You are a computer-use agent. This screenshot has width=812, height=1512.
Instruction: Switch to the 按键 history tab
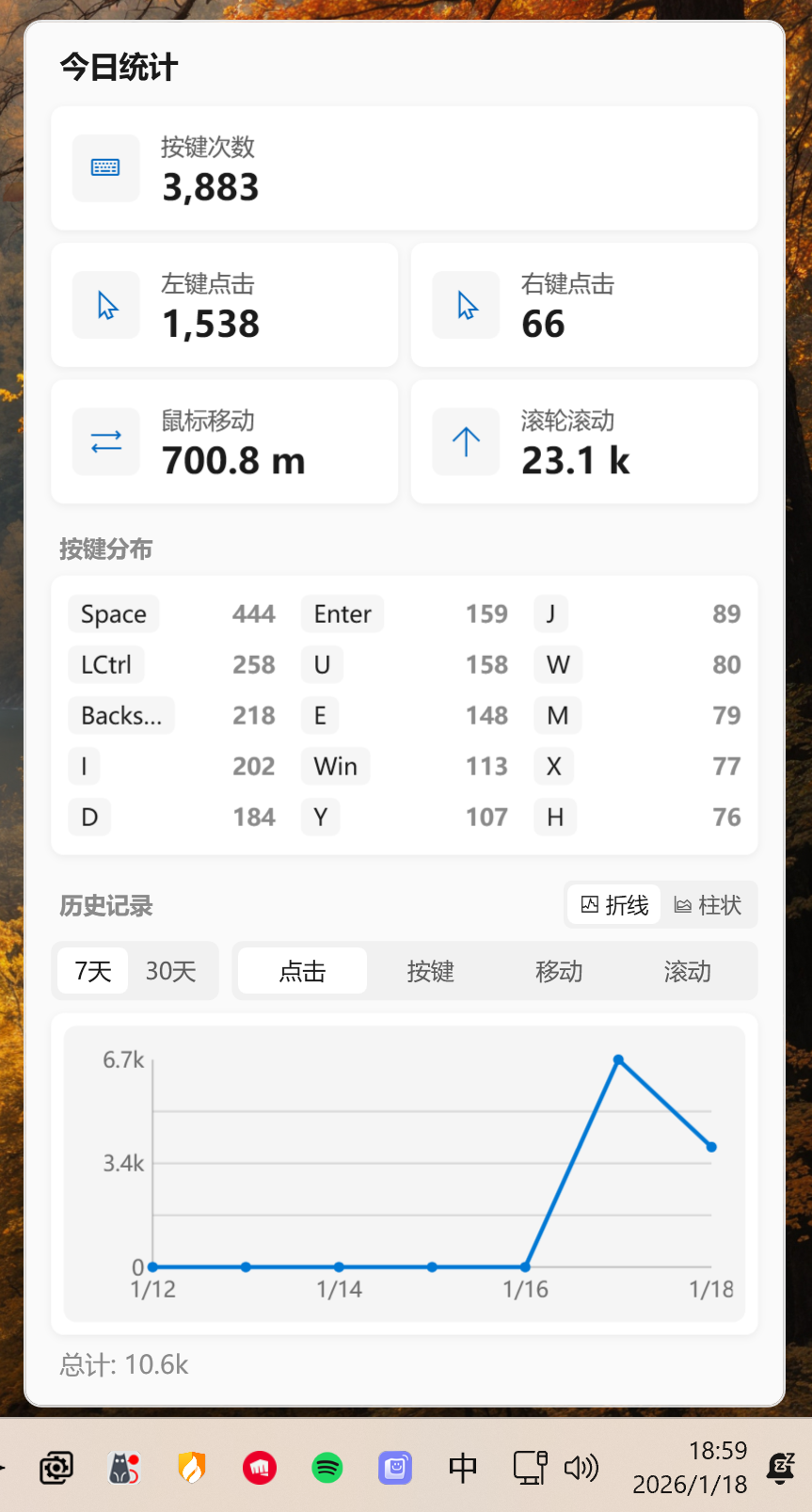(x=431, y=971)
